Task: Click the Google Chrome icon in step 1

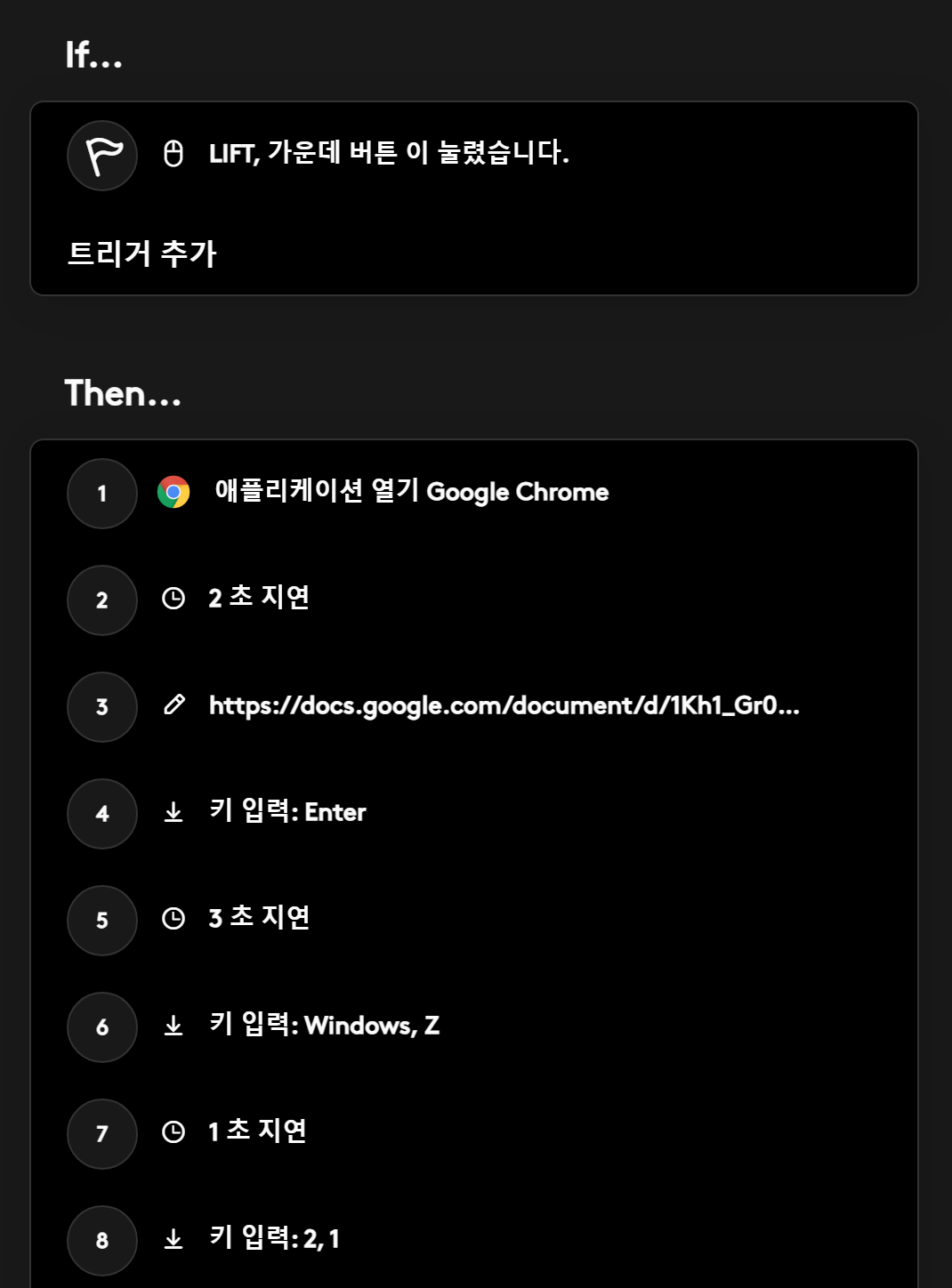Action: coord(174,492)
